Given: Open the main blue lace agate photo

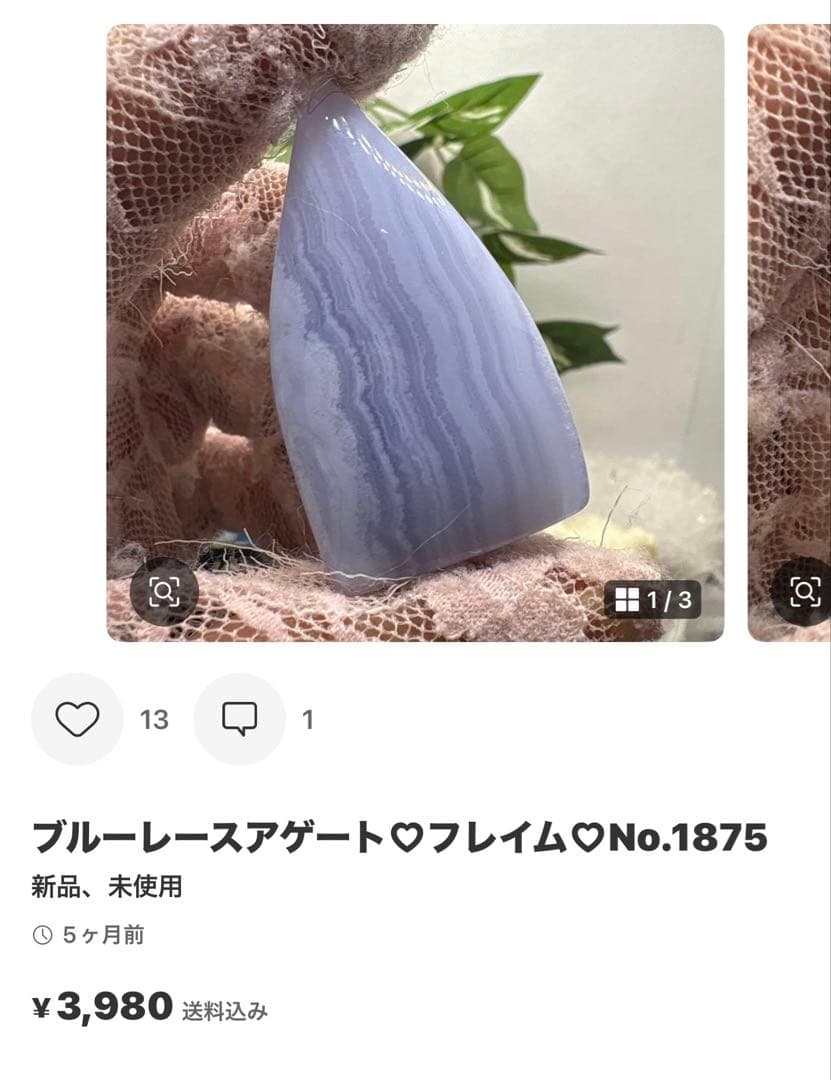Looking at the screenshot, I should click(415, 330).
